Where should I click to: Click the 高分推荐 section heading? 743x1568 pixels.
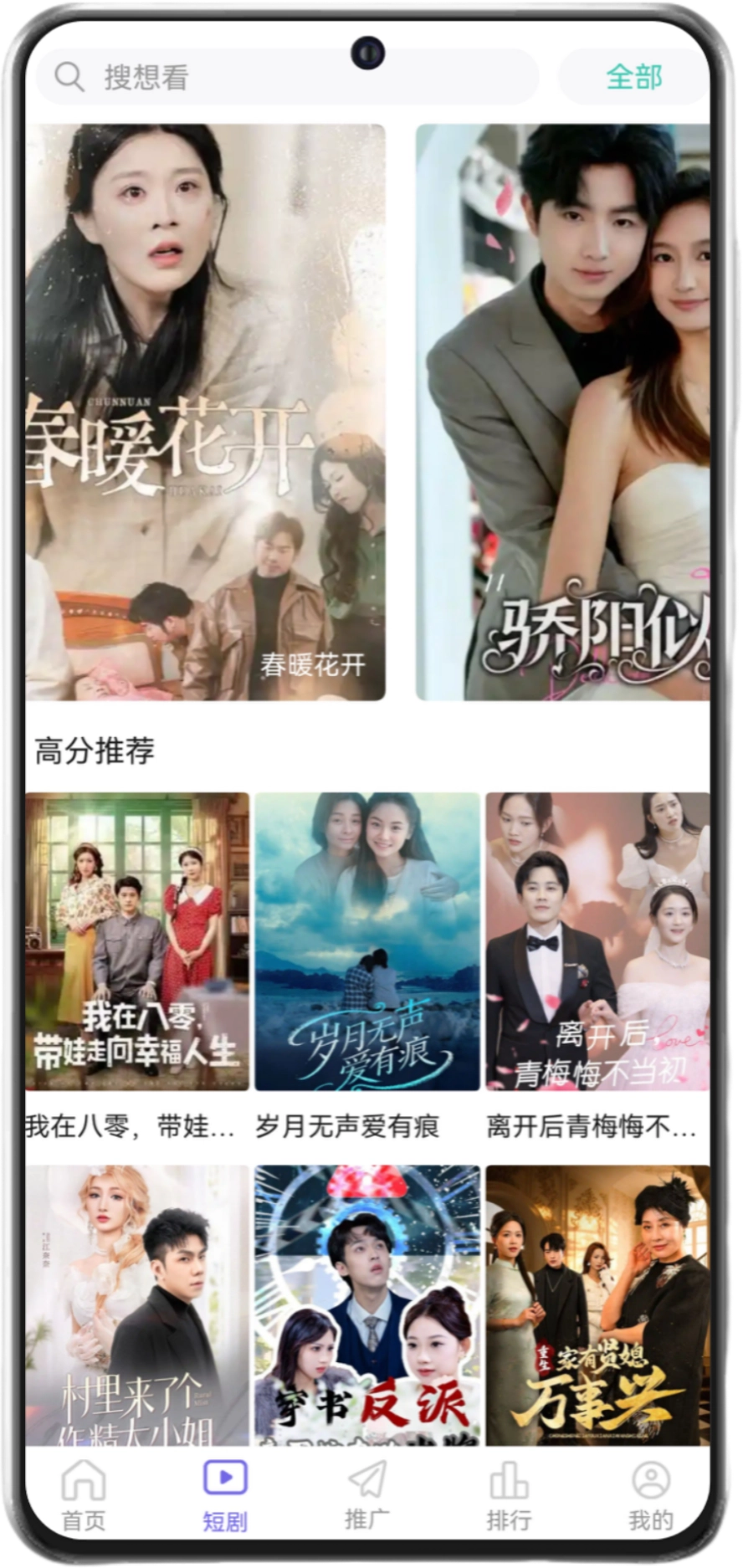[95, 752]
